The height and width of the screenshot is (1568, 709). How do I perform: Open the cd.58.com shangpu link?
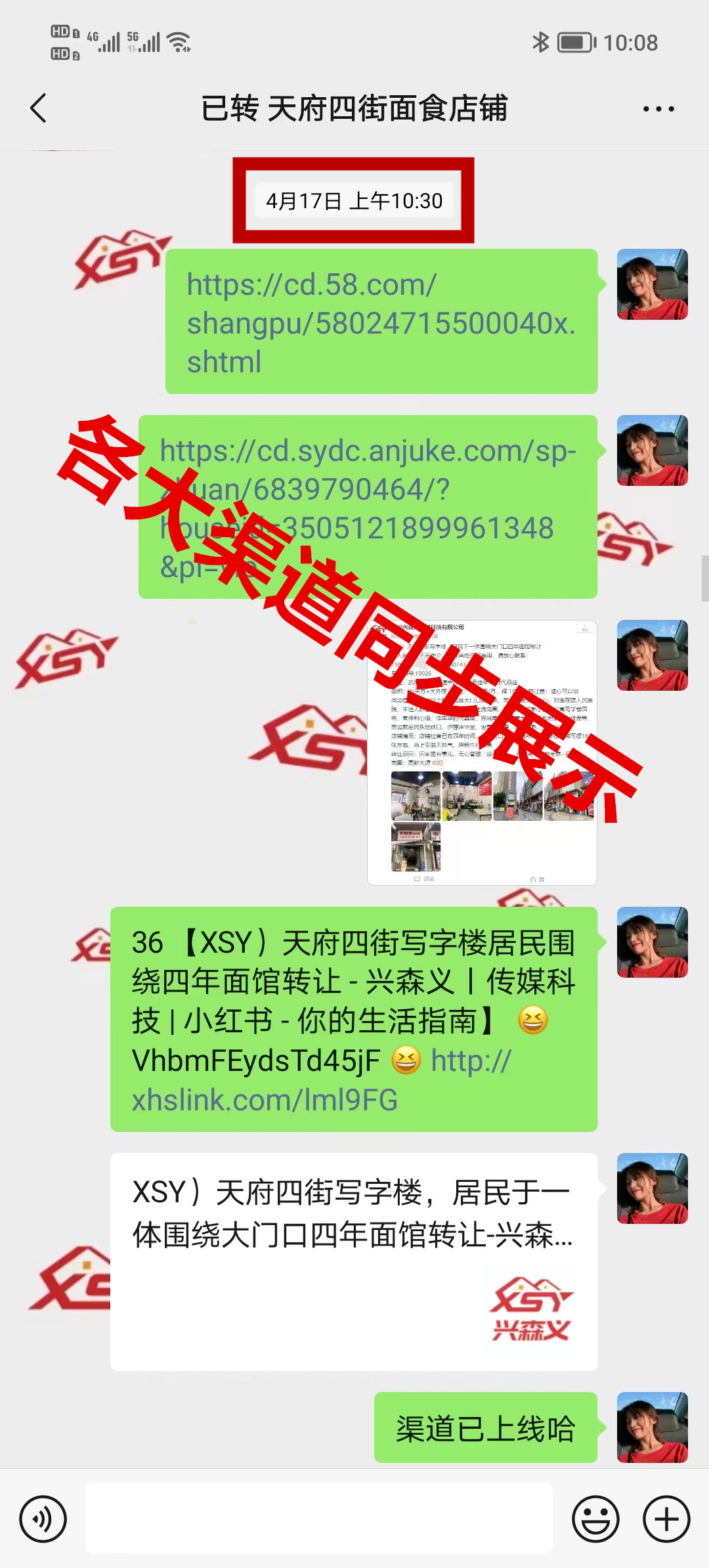pyautogui.click(x=381, y=323)
